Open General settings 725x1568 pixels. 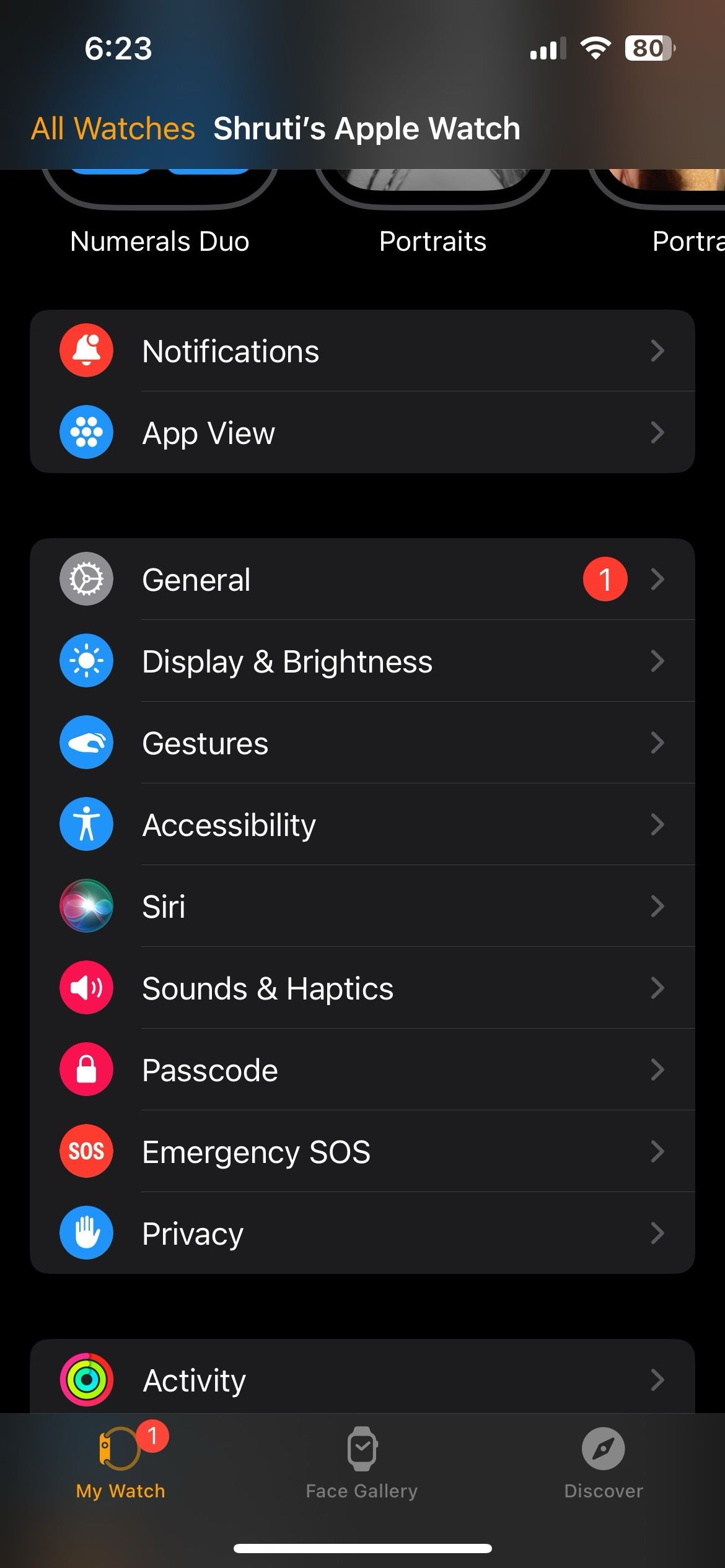(x=362, y=580)
